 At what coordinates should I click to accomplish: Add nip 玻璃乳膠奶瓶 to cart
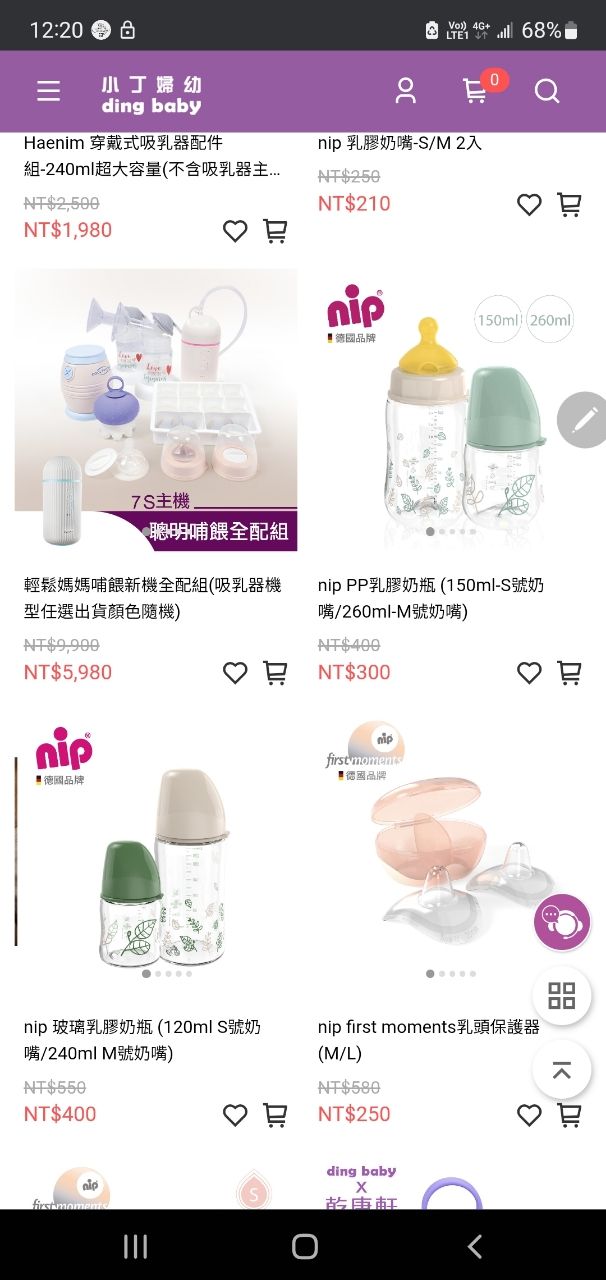[275, 1114]
